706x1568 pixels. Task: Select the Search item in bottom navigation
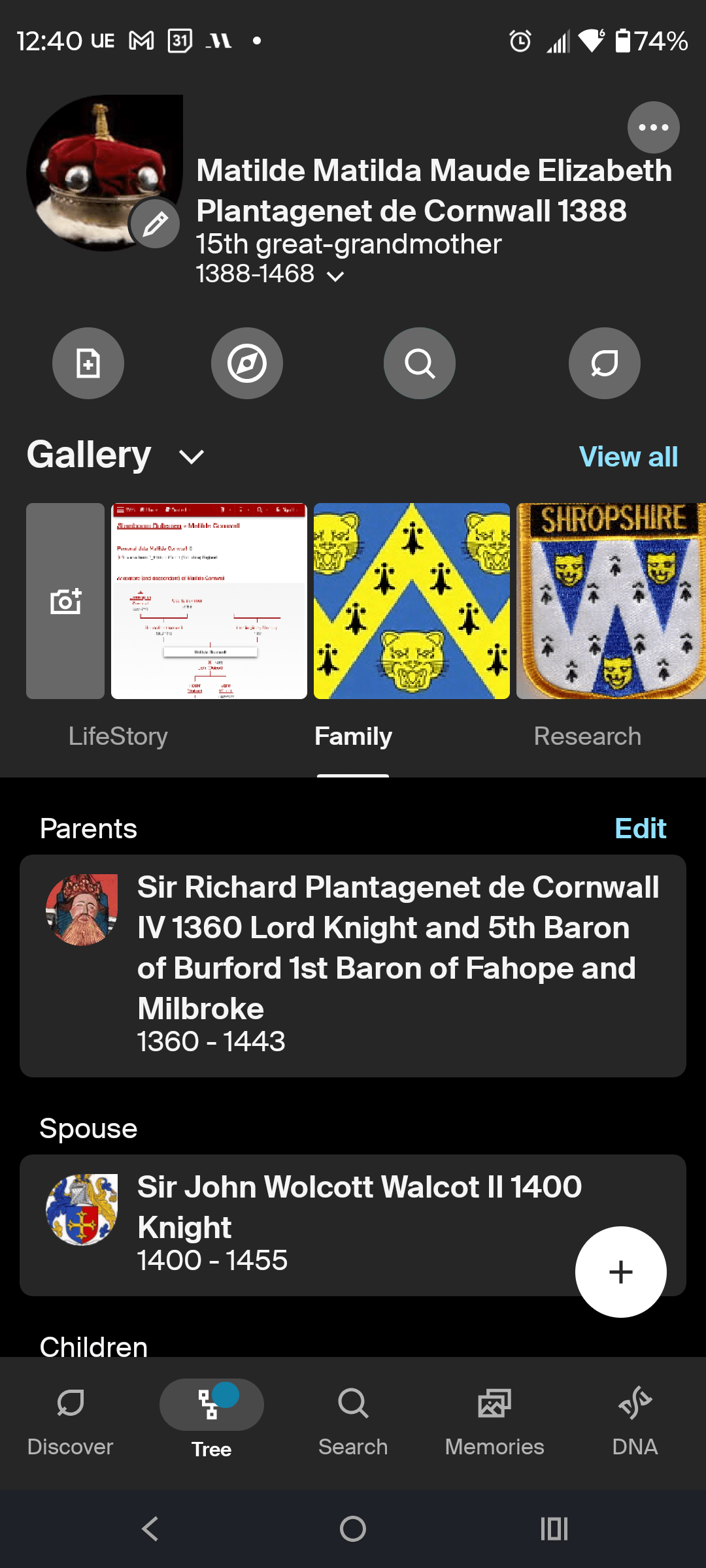click(353, 1418)
